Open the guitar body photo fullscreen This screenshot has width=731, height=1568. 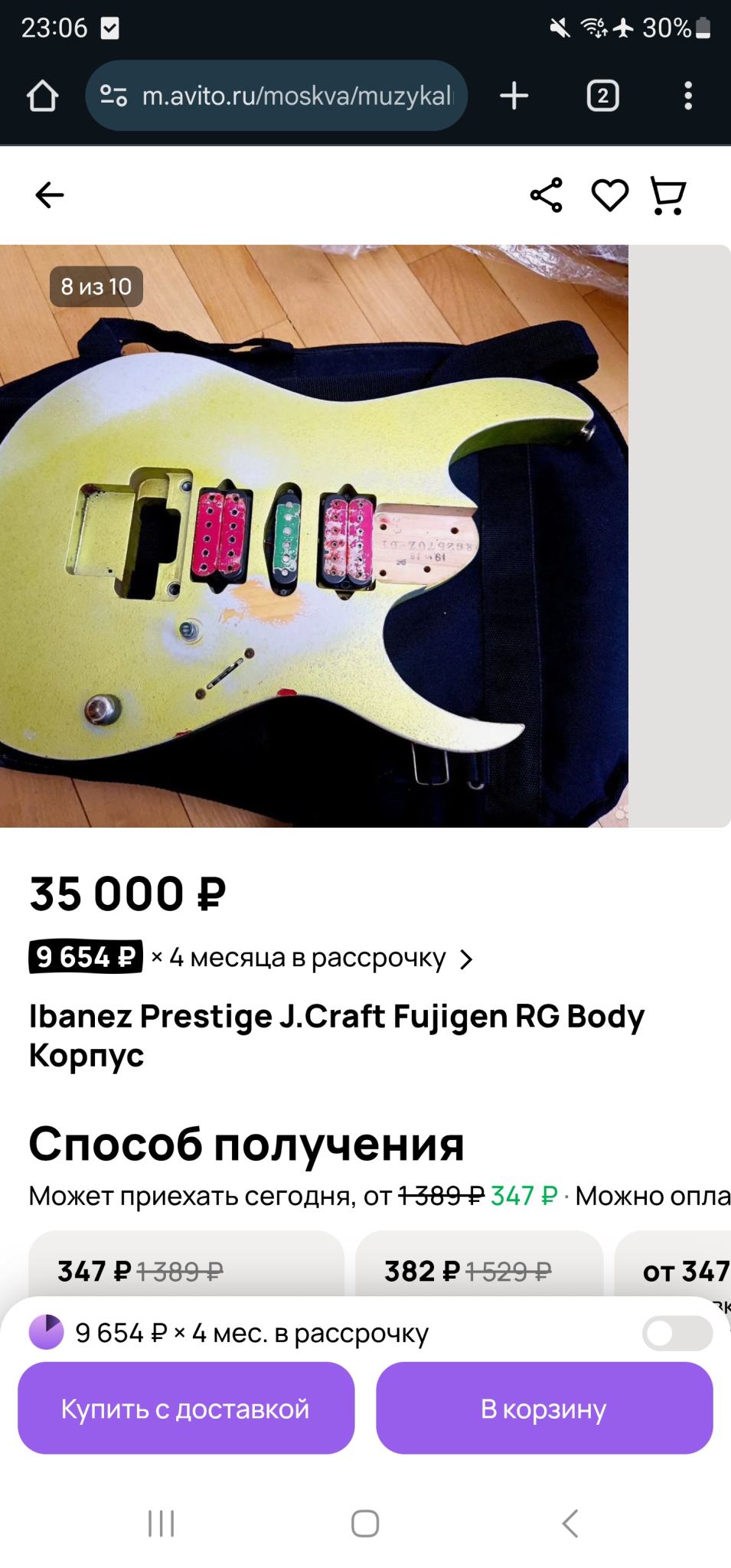[314, 536]
